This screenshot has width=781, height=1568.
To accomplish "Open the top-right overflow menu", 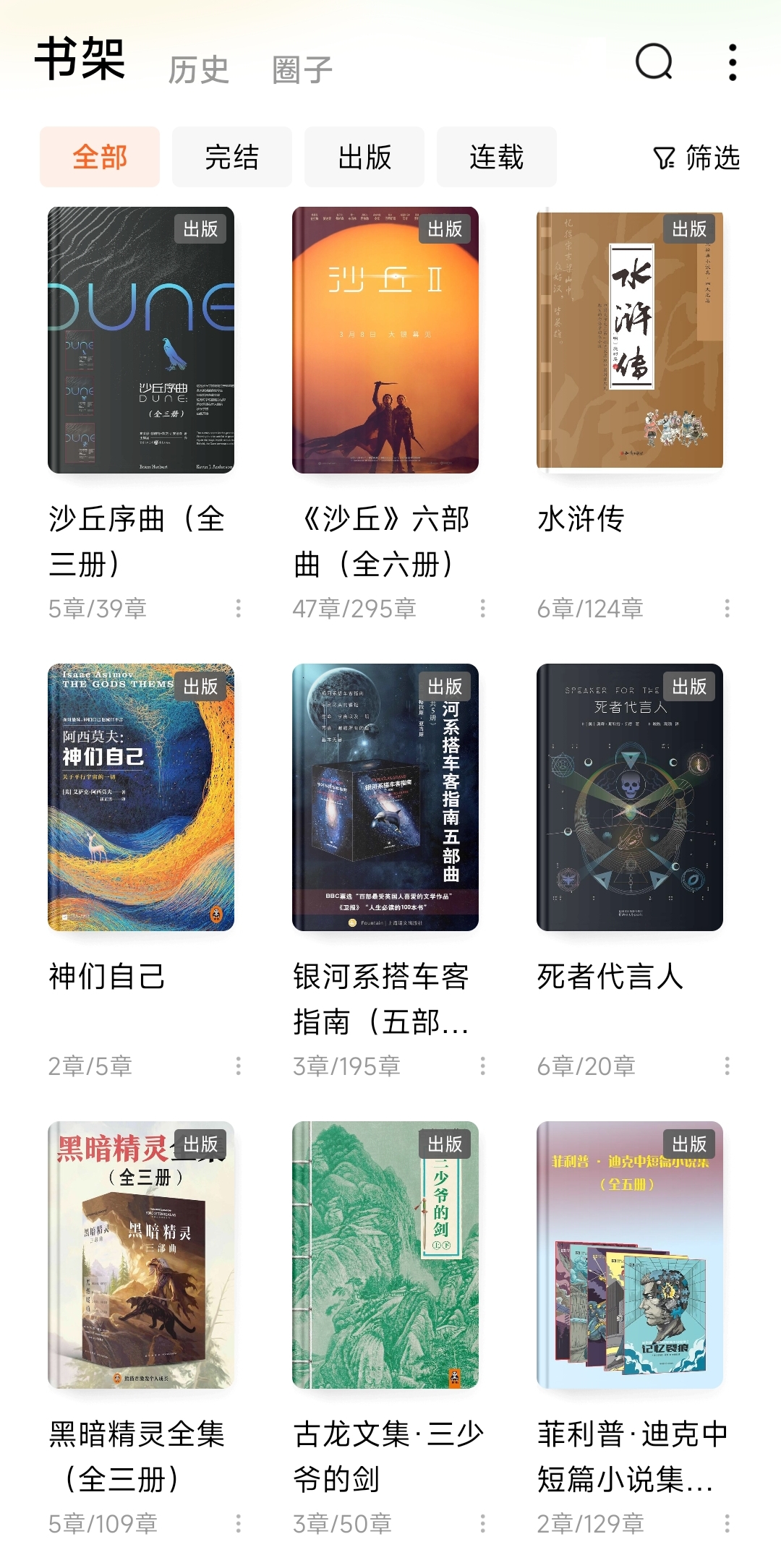I will point(733,62).
